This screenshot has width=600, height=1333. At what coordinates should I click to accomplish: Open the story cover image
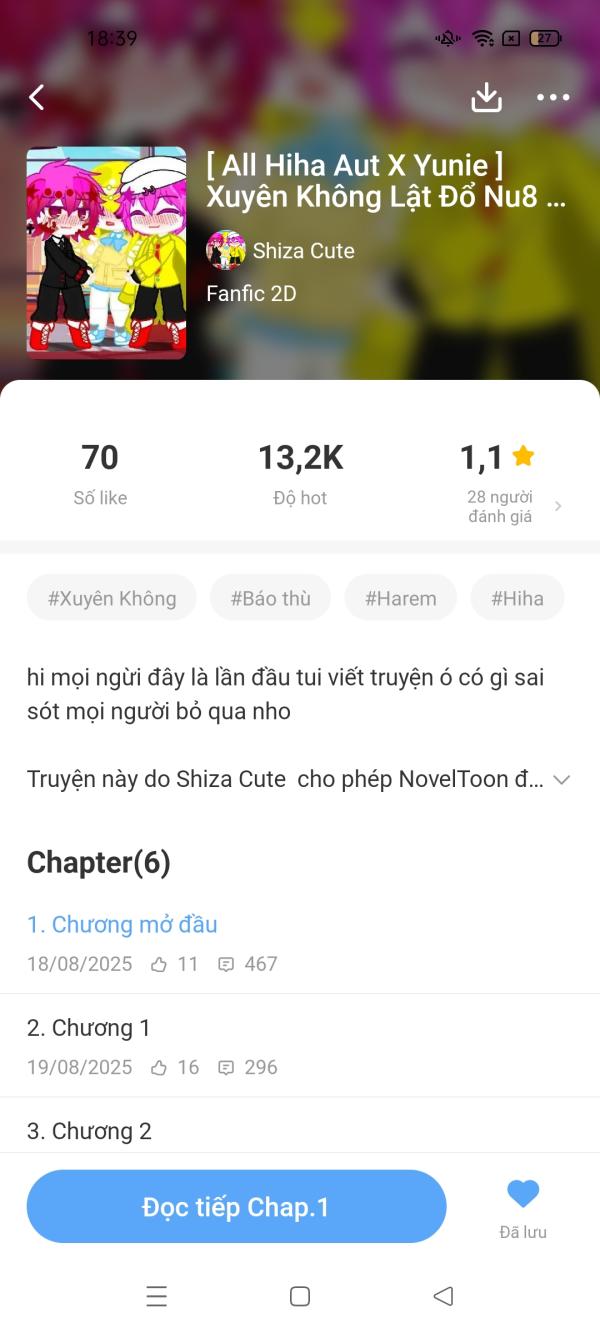coord(106,253)
